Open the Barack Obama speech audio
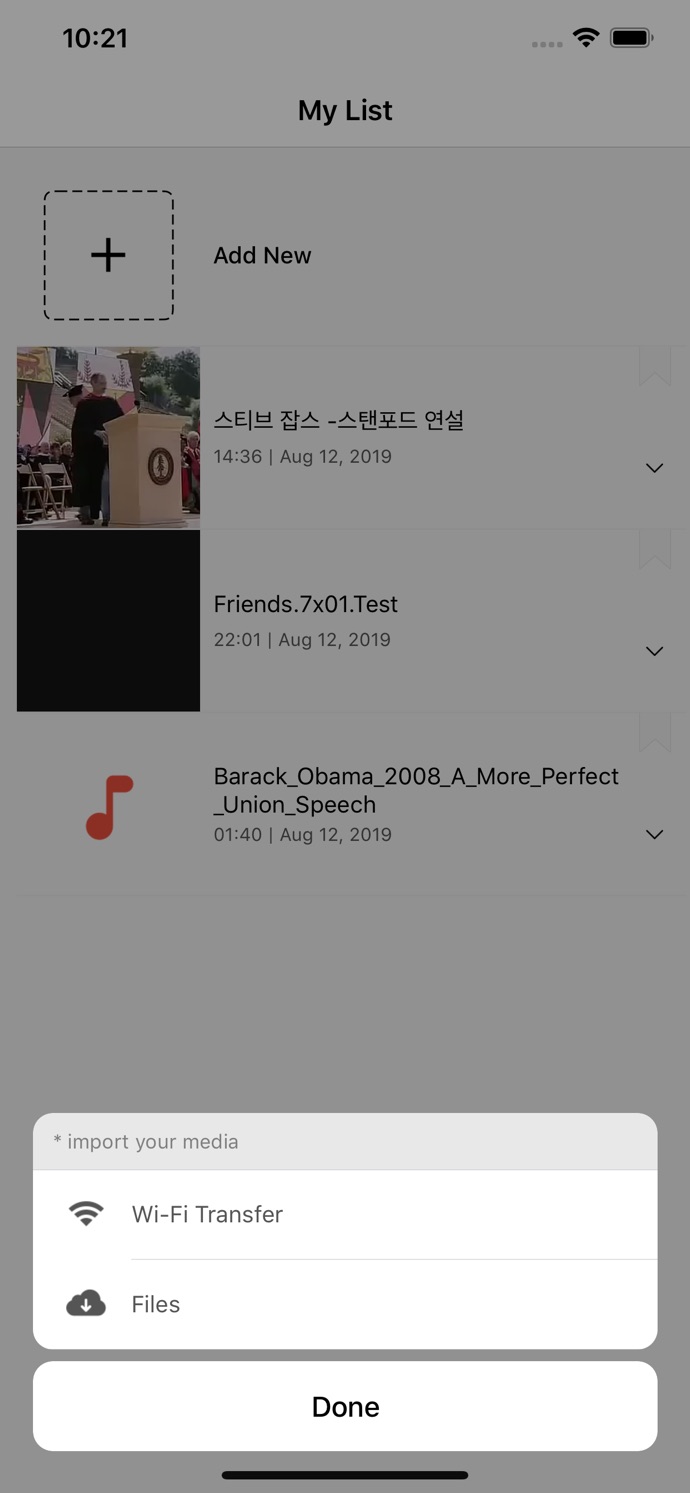The image size is (690, 1493). click(x=416, y=790)
